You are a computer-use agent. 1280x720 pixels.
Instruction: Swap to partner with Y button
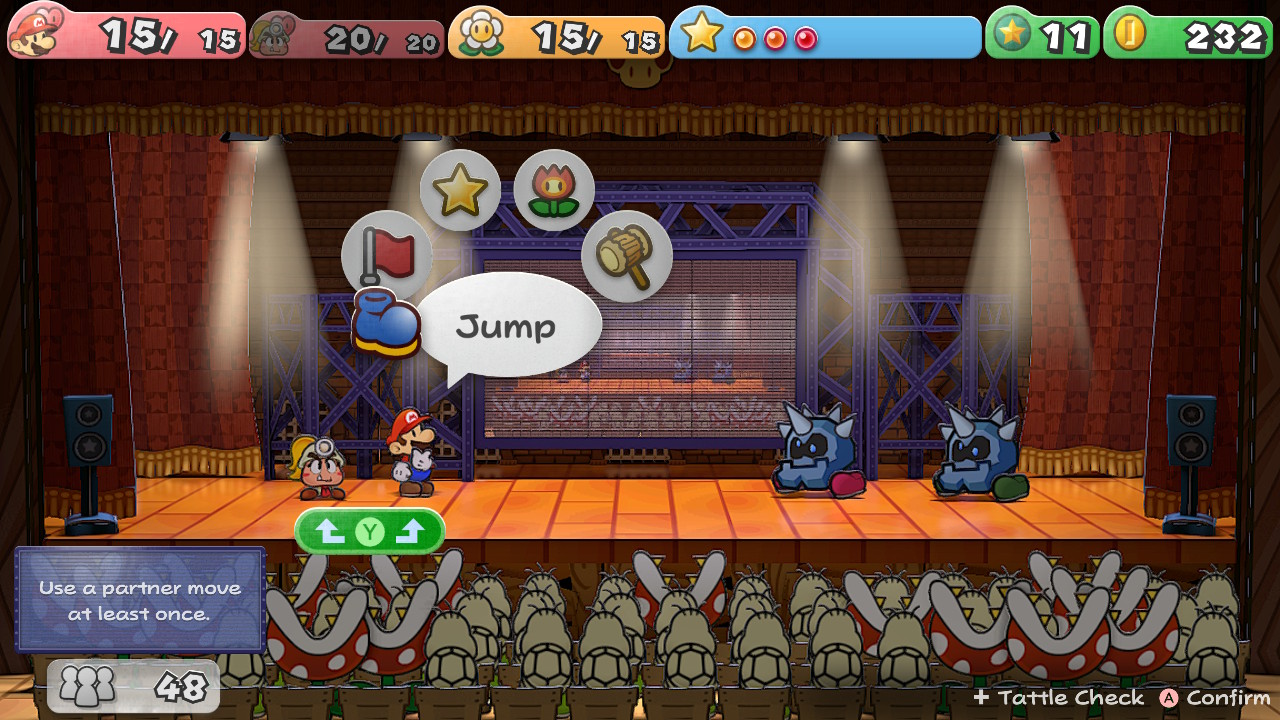pos(370,532)
